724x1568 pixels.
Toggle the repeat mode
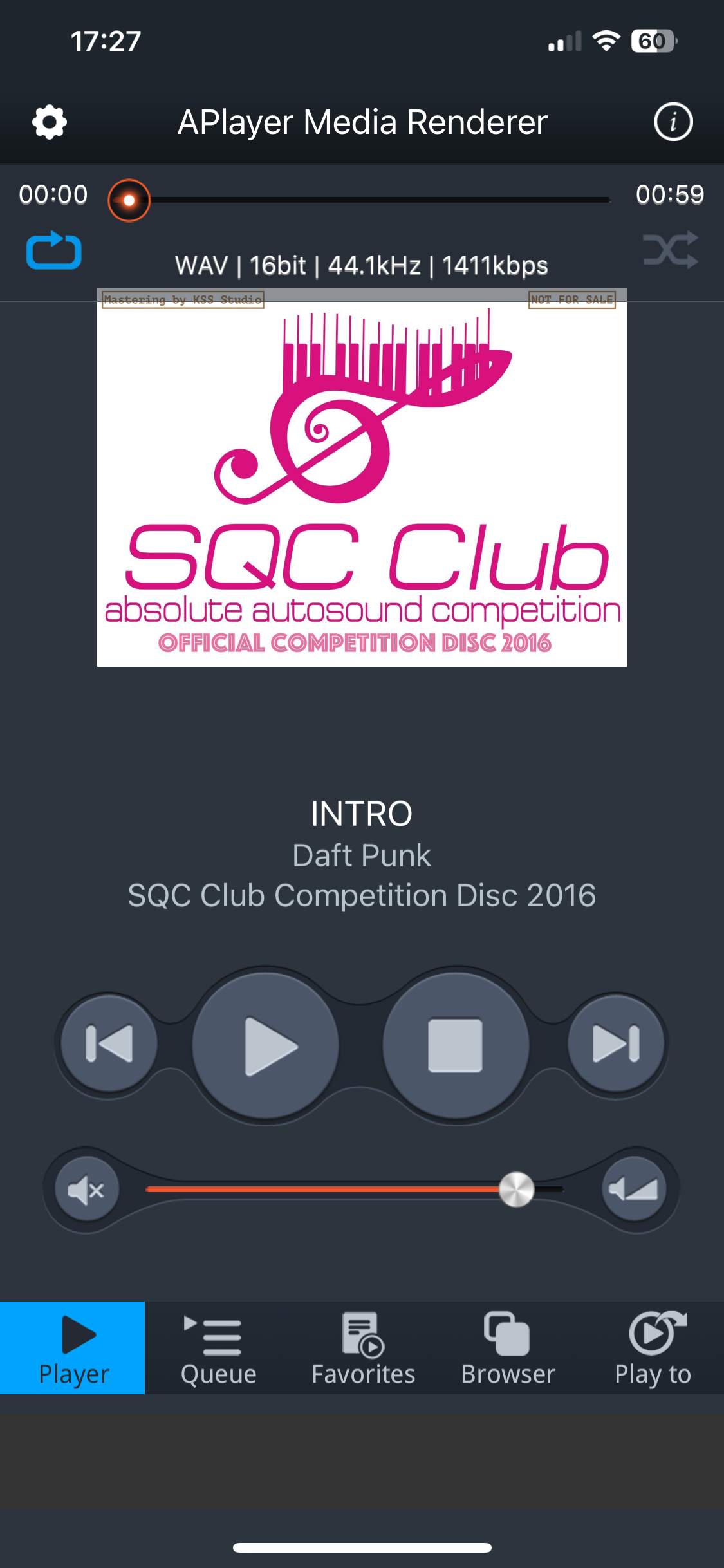pos(53,250)
